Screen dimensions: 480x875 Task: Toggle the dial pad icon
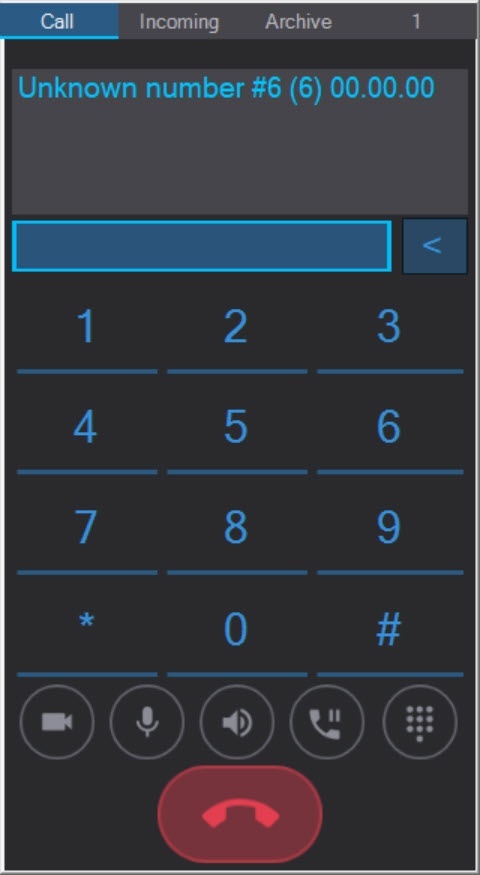coord(420,722)
